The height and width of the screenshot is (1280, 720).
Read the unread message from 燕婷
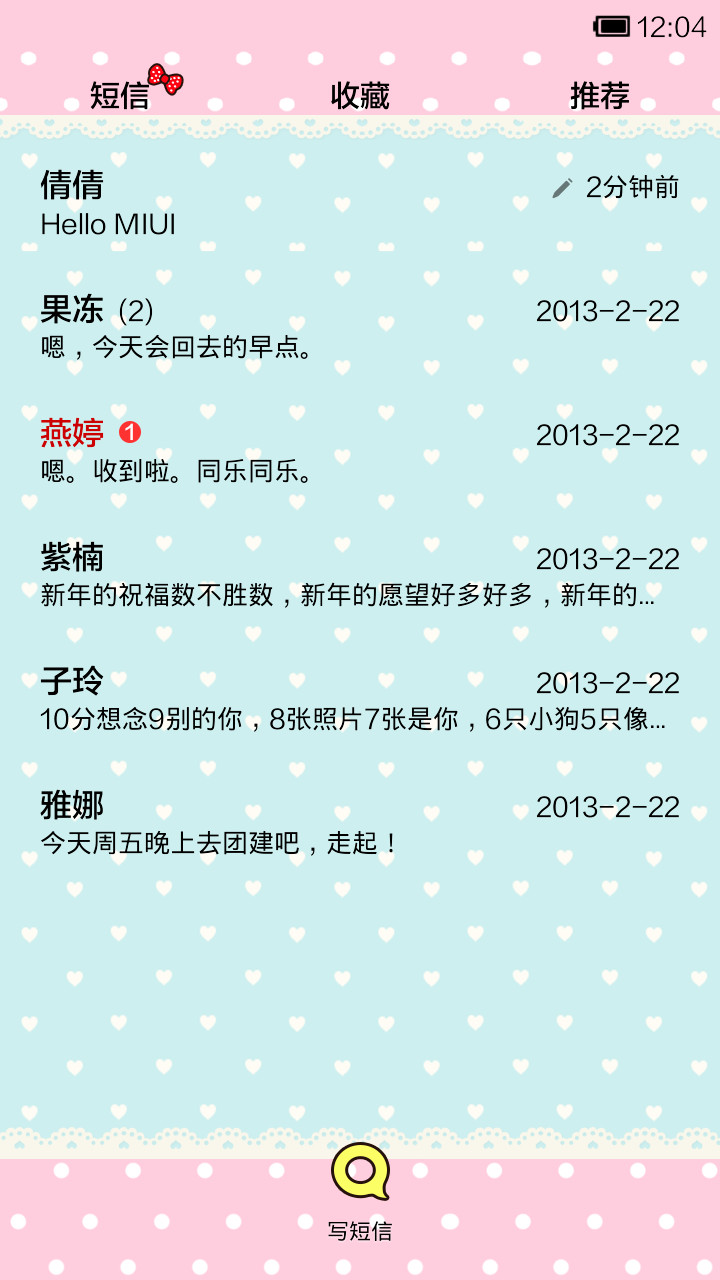pyautogui.click(x=360, y=452)
